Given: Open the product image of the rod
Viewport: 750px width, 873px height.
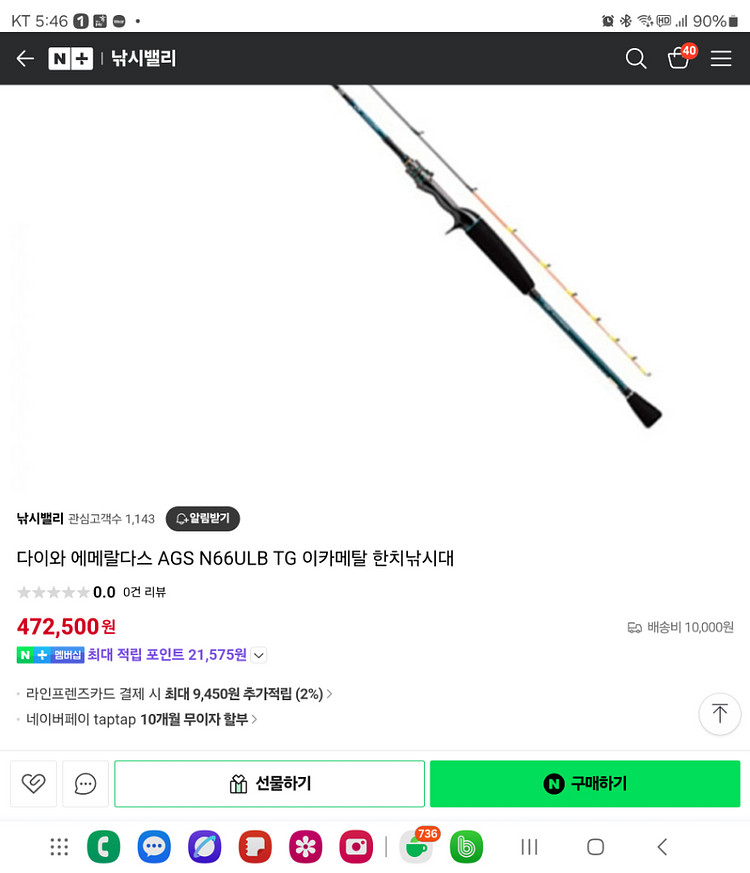Looking at the screenshot, I should click(500, 260).
